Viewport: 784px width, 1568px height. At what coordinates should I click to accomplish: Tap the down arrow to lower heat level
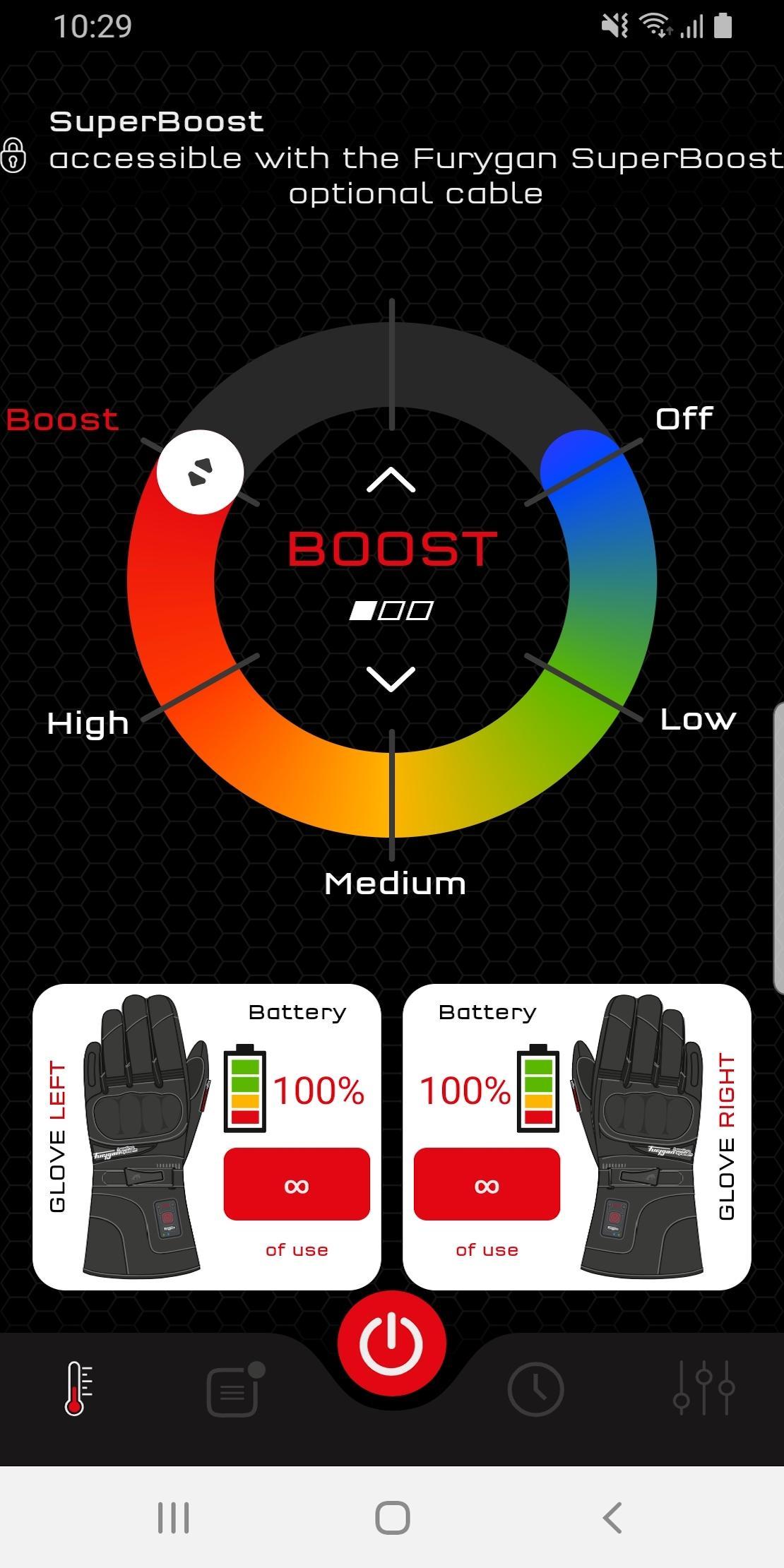pyautogui.click(x=391, y=679)
